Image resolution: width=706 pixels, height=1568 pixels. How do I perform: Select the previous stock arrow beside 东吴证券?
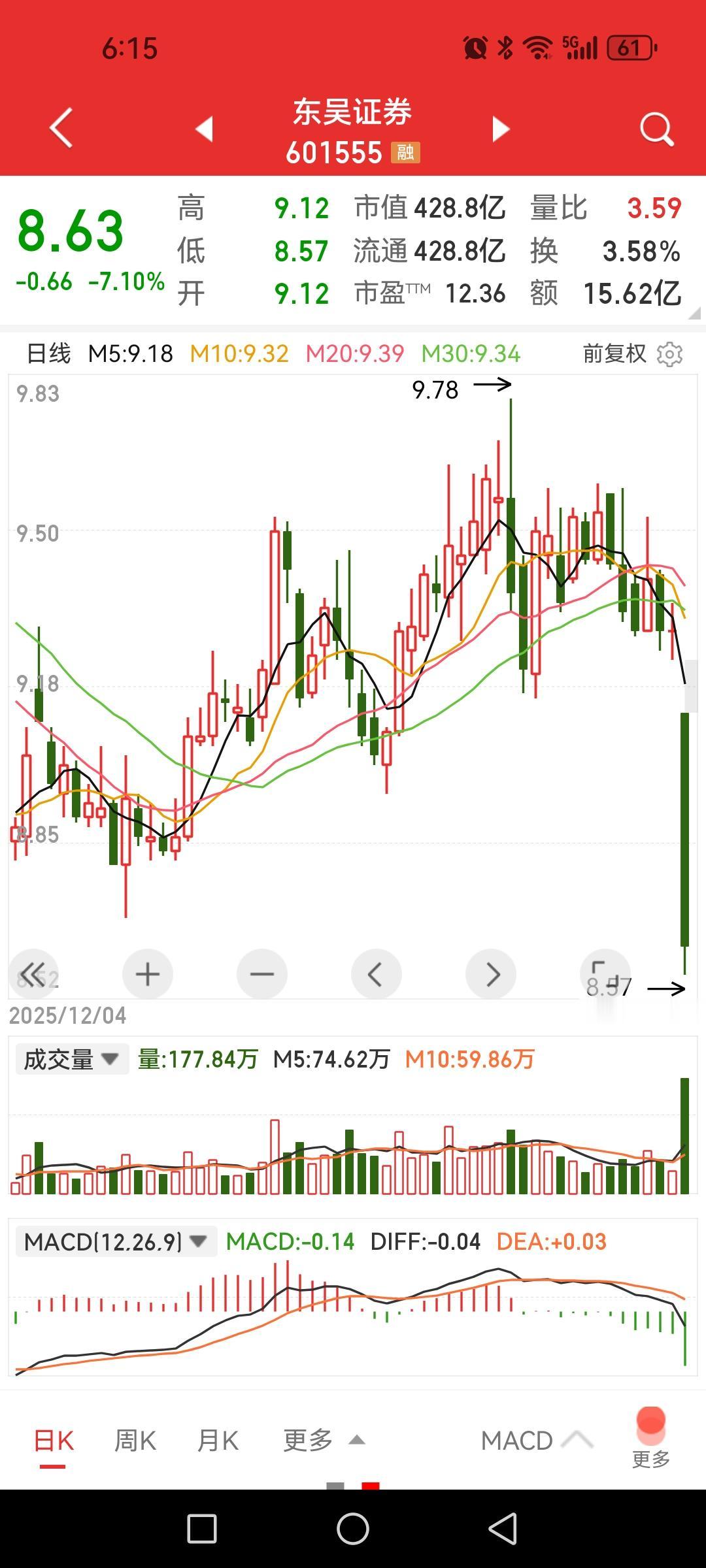[x=206, y=128]
